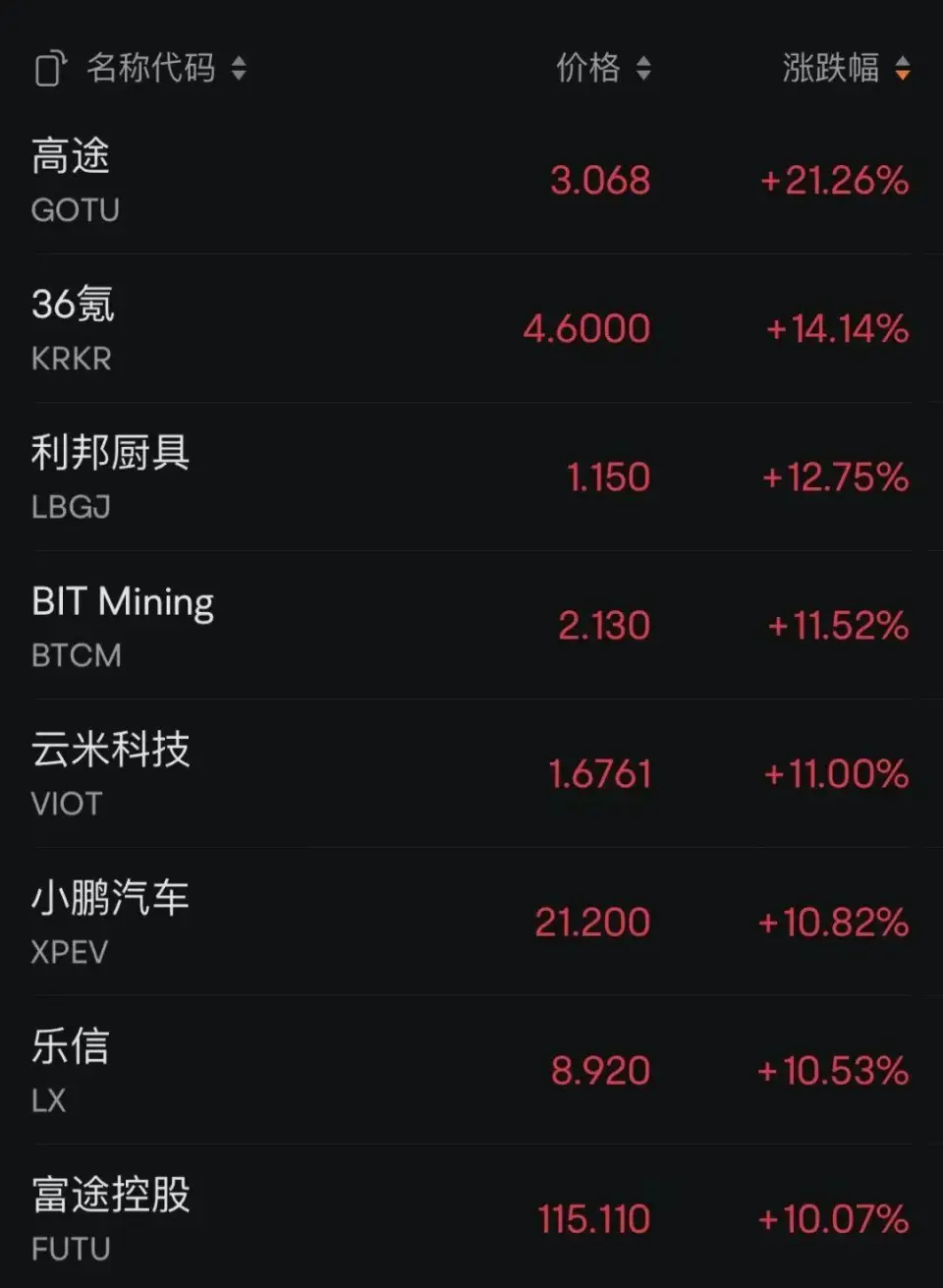Sort stocks by 价格
This screenshot has height=1288, width=943.
(x=602, y=68)
